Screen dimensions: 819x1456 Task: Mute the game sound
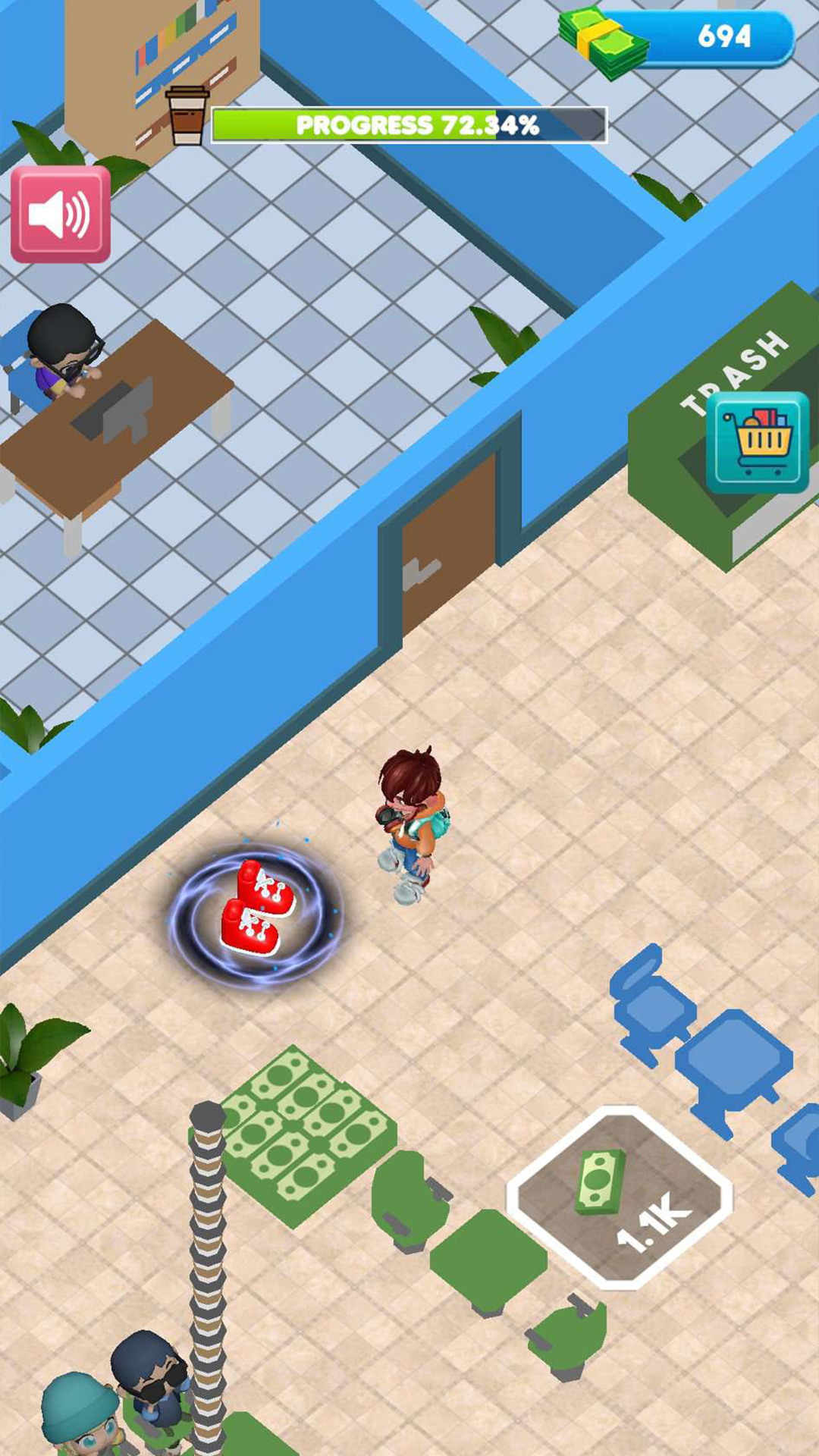point(61,215)
